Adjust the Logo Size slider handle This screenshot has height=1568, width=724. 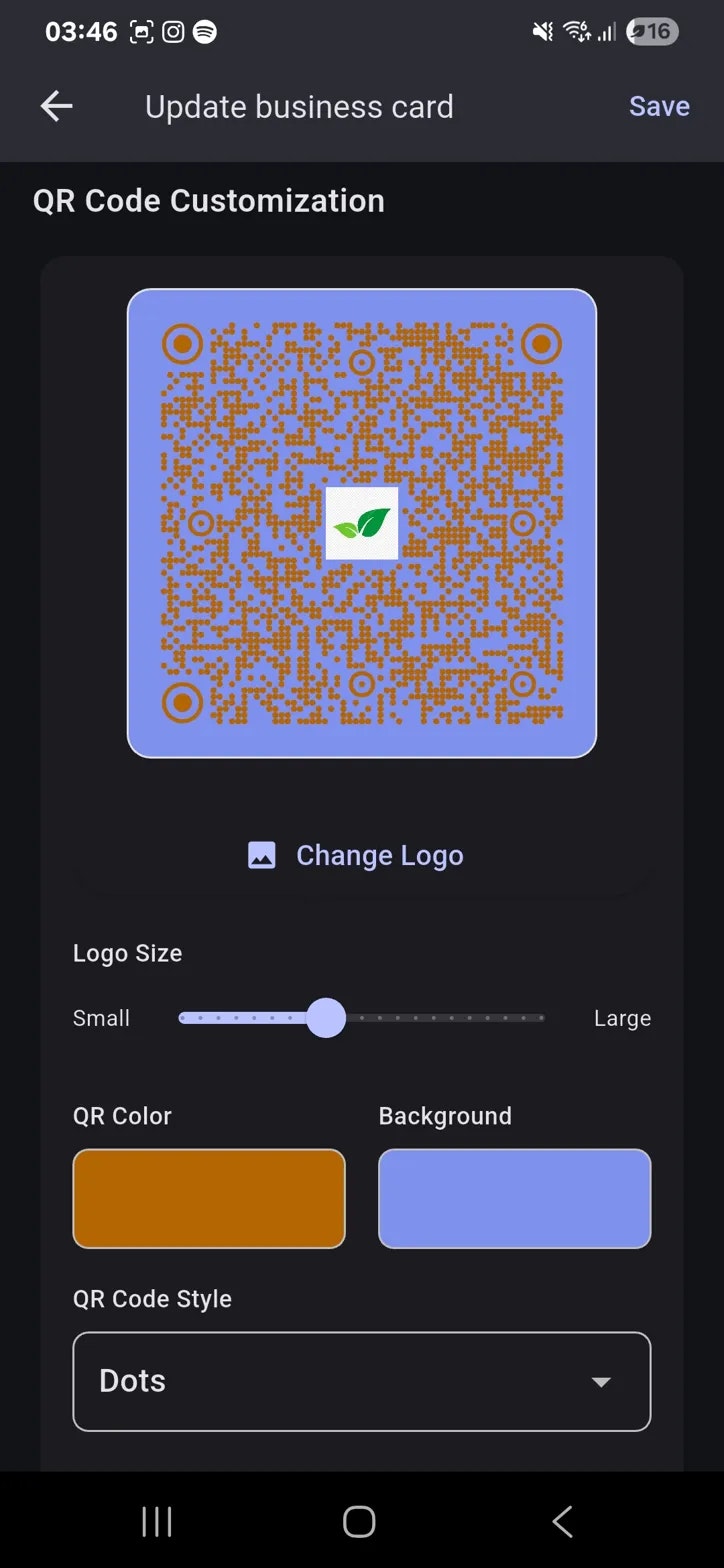coord(326,1018)
